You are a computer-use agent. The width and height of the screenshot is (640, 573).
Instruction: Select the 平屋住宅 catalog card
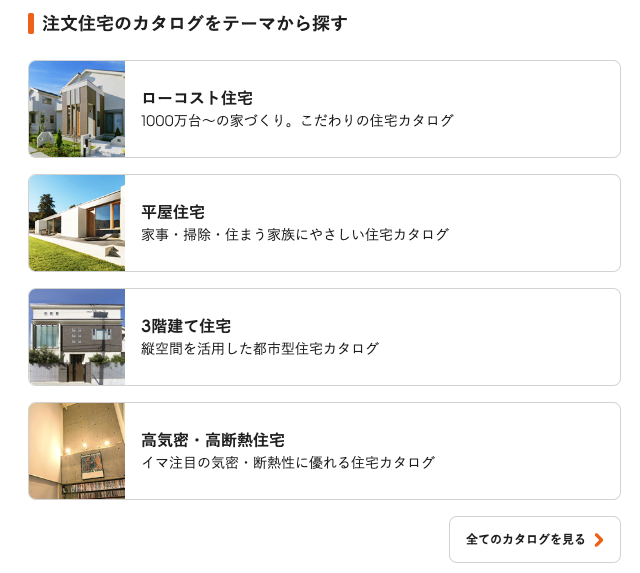(324, 223)
